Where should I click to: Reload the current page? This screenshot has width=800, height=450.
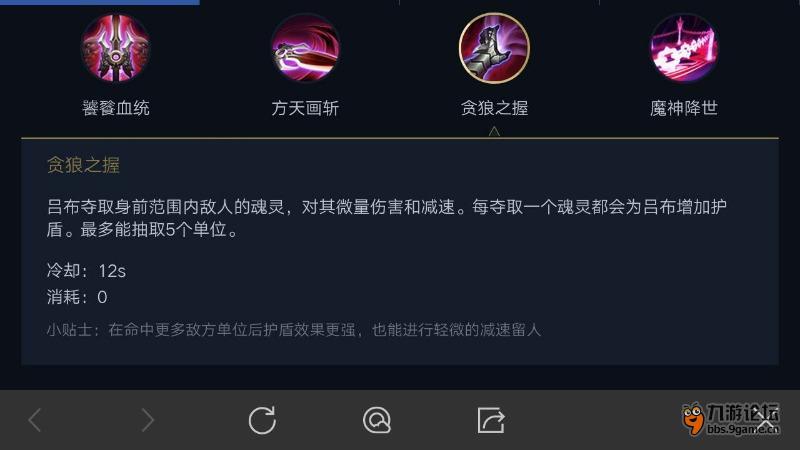click(x=262, y=420)
